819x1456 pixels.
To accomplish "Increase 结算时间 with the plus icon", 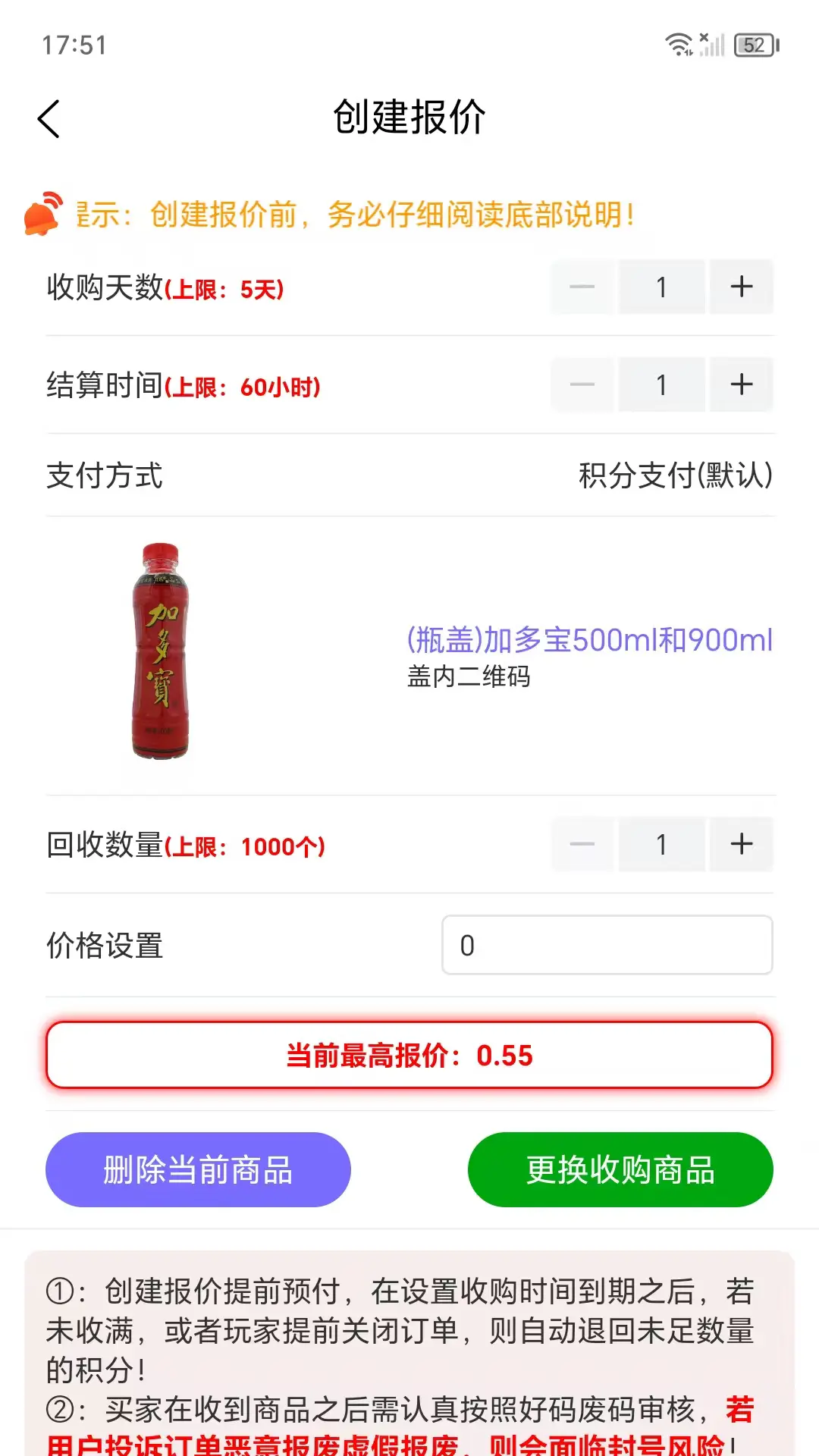I will [741, 384].
